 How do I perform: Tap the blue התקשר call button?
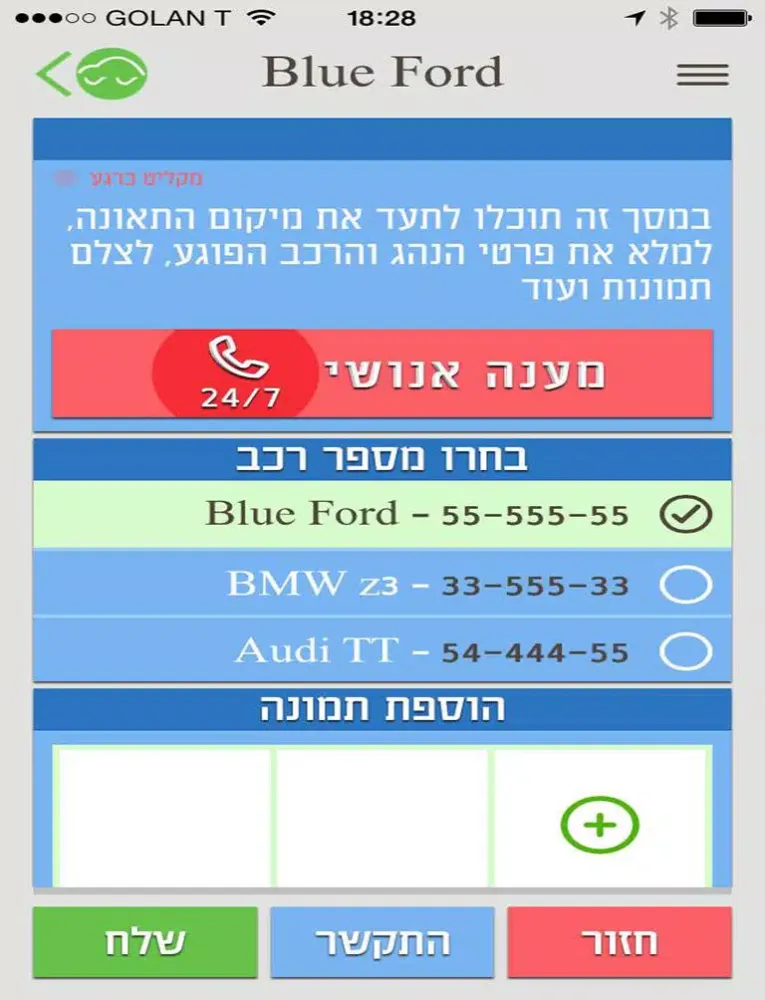click(x=382, y=942)
